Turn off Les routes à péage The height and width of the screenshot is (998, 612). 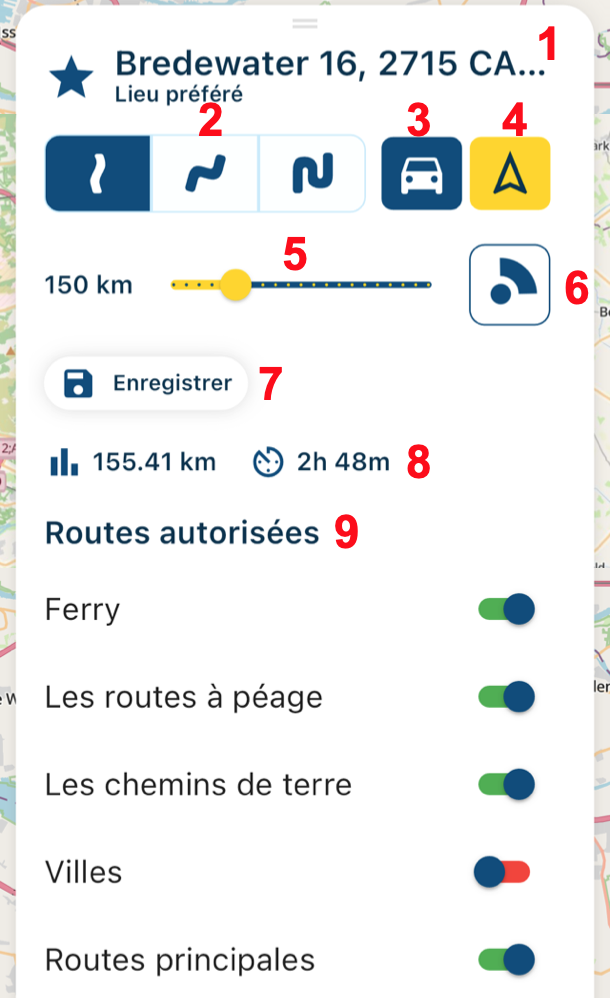506,697
